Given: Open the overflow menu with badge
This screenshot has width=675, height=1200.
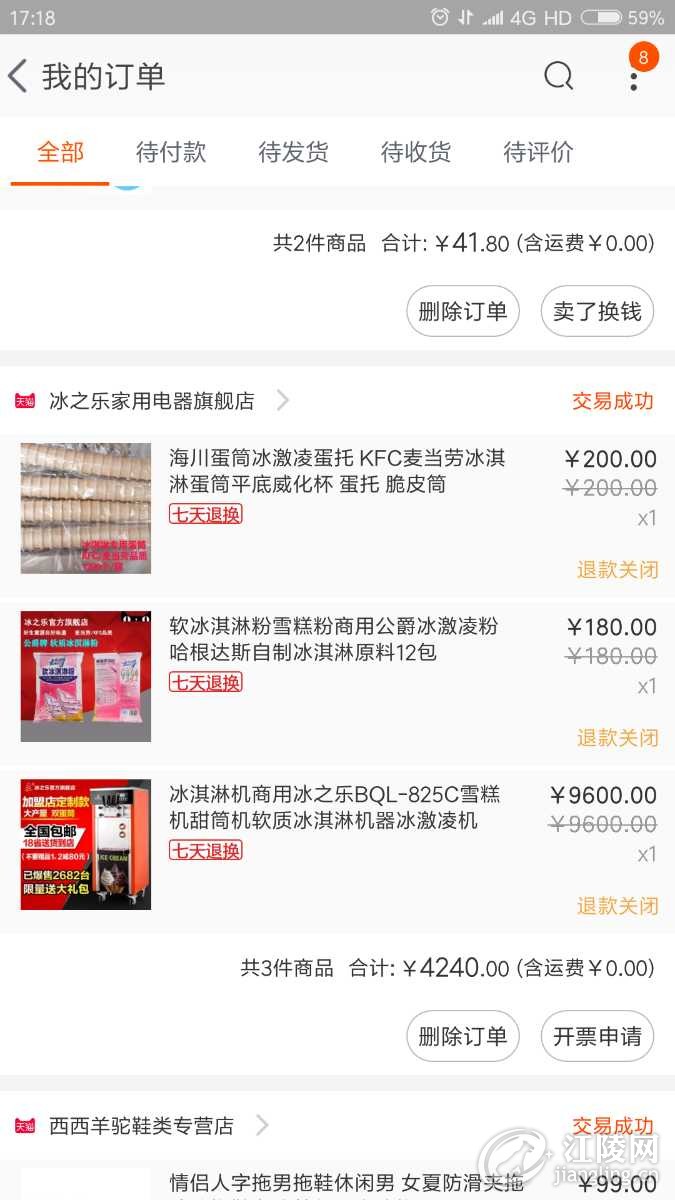Looking at the screenshot, I should click(x=634, y=77).
